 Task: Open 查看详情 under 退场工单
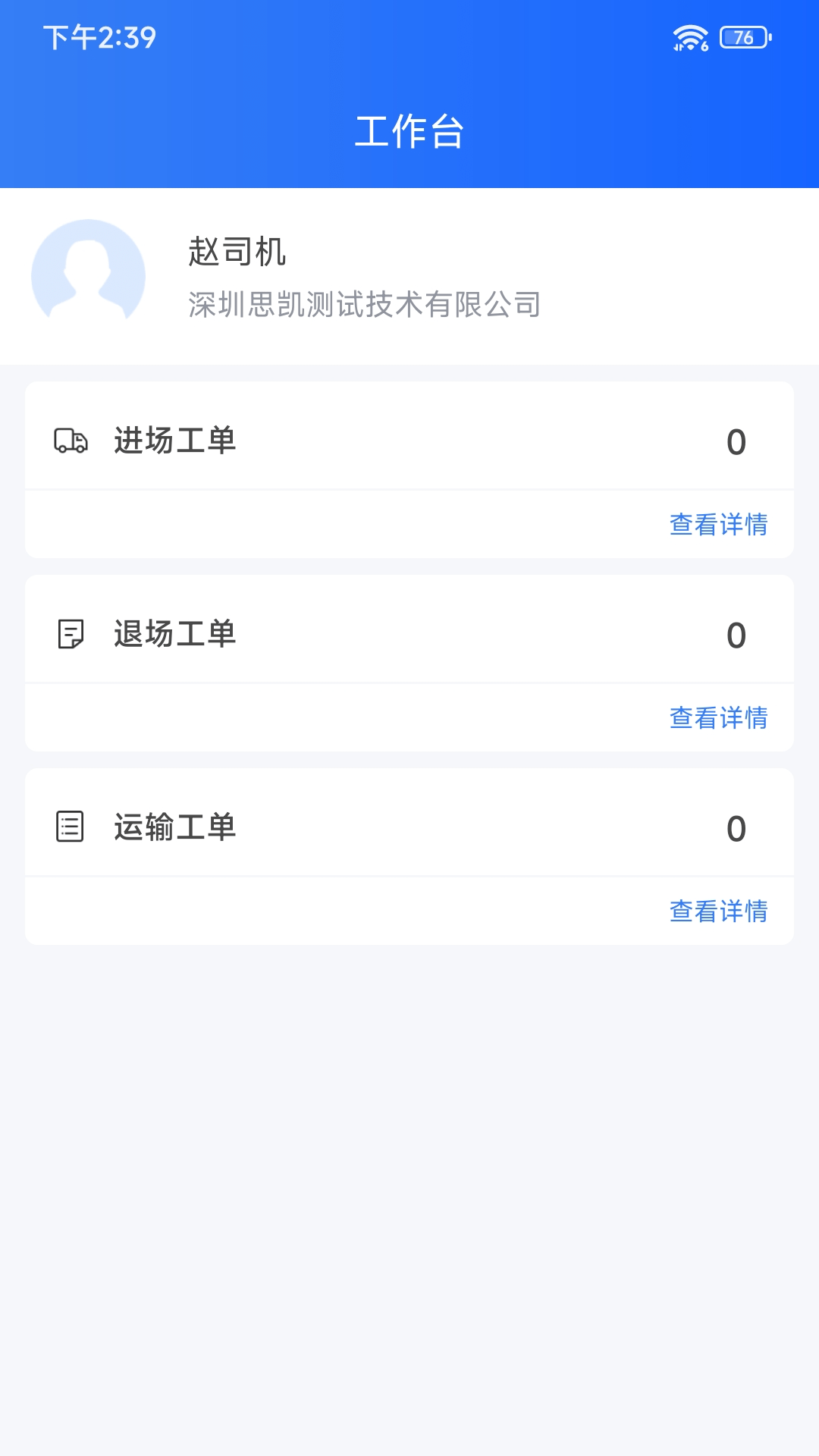[718, 717]
